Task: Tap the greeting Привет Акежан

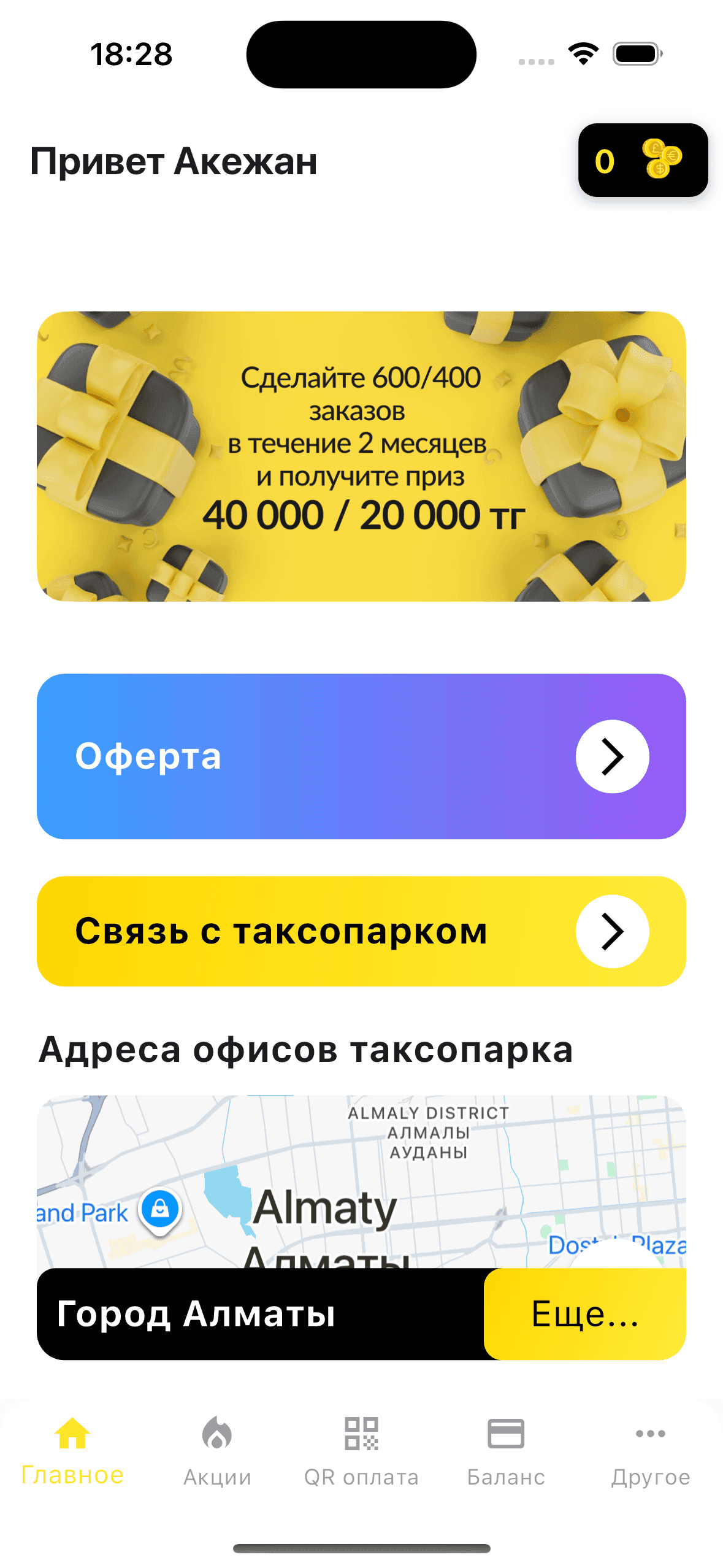Action: coord(174,161)
